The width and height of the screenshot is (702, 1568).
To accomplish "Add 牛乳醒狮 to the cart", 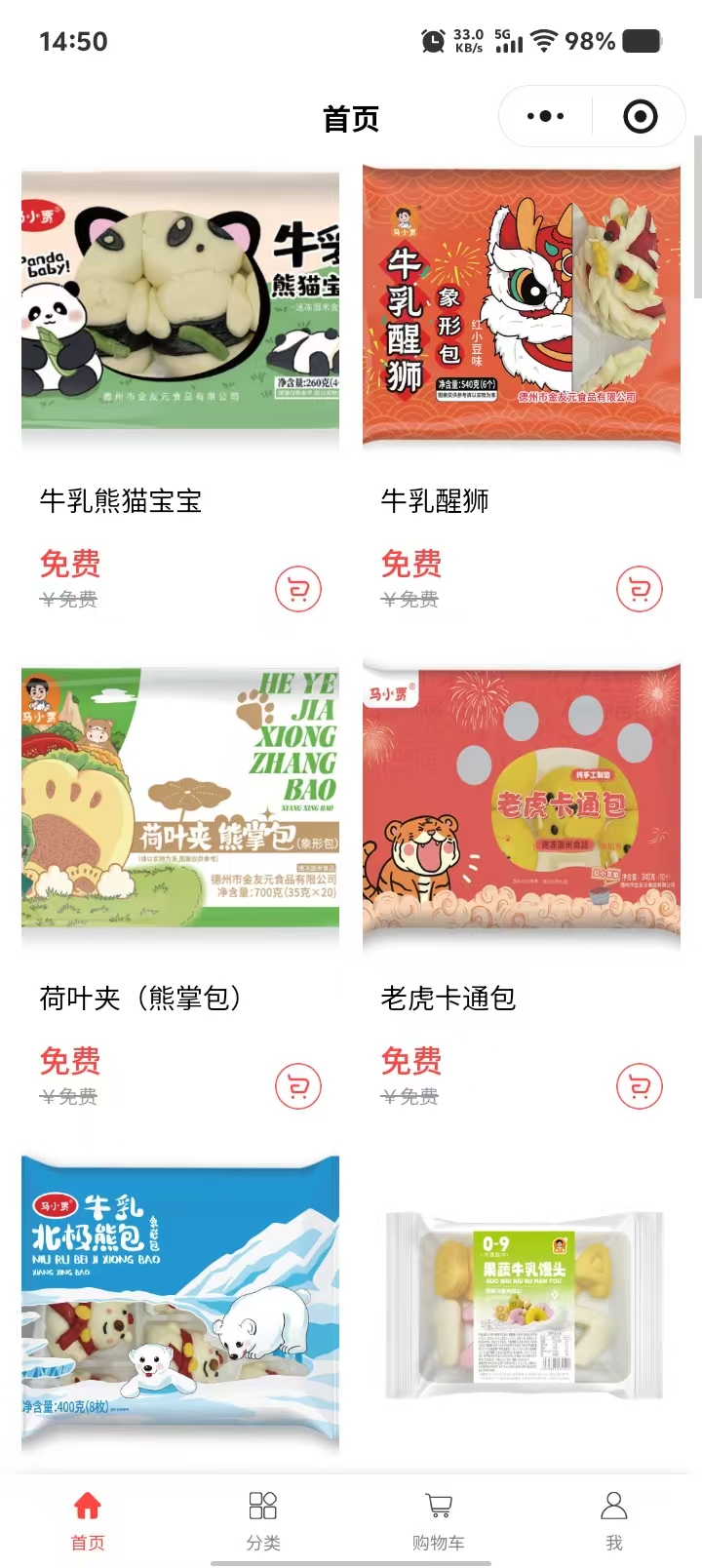I will (640, 589).
